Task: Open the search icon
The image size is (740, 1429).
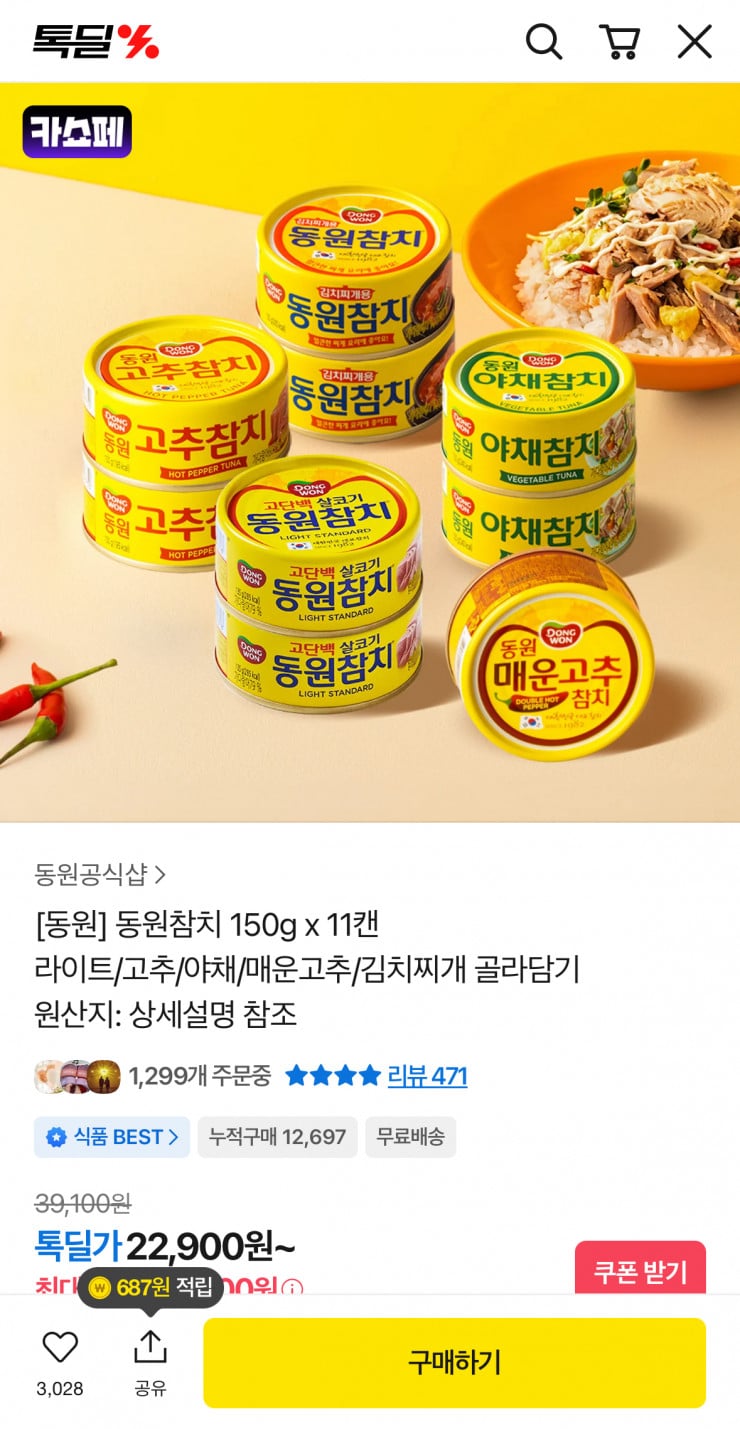Action: click(544, 42)
